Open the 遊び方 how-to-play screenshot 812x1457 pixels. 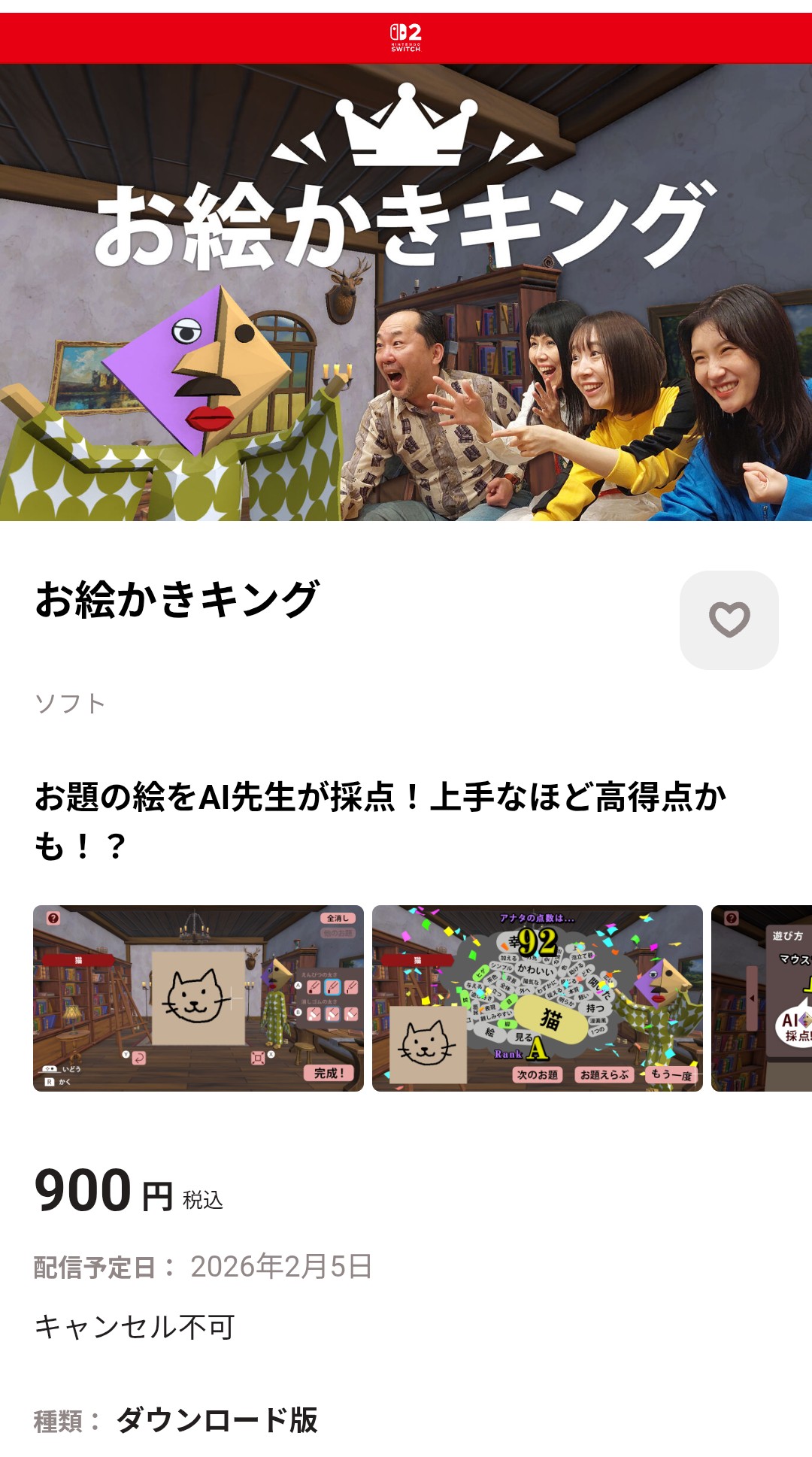[762, 998]
